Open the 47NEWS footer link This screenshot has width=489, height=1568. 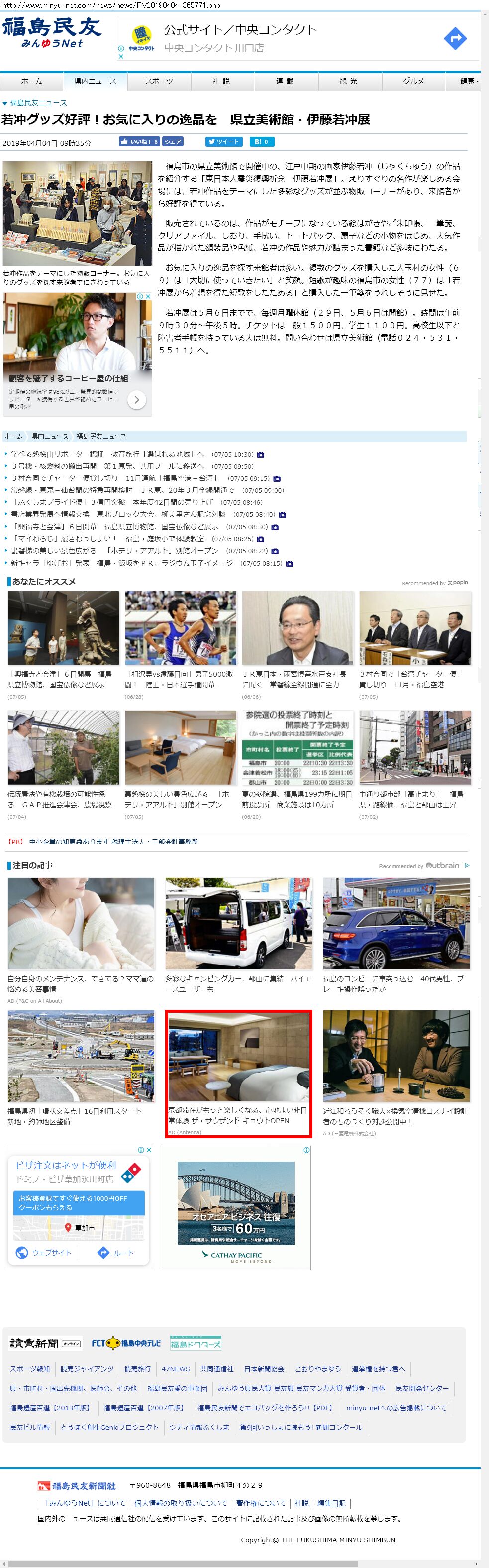(175, 1368)
